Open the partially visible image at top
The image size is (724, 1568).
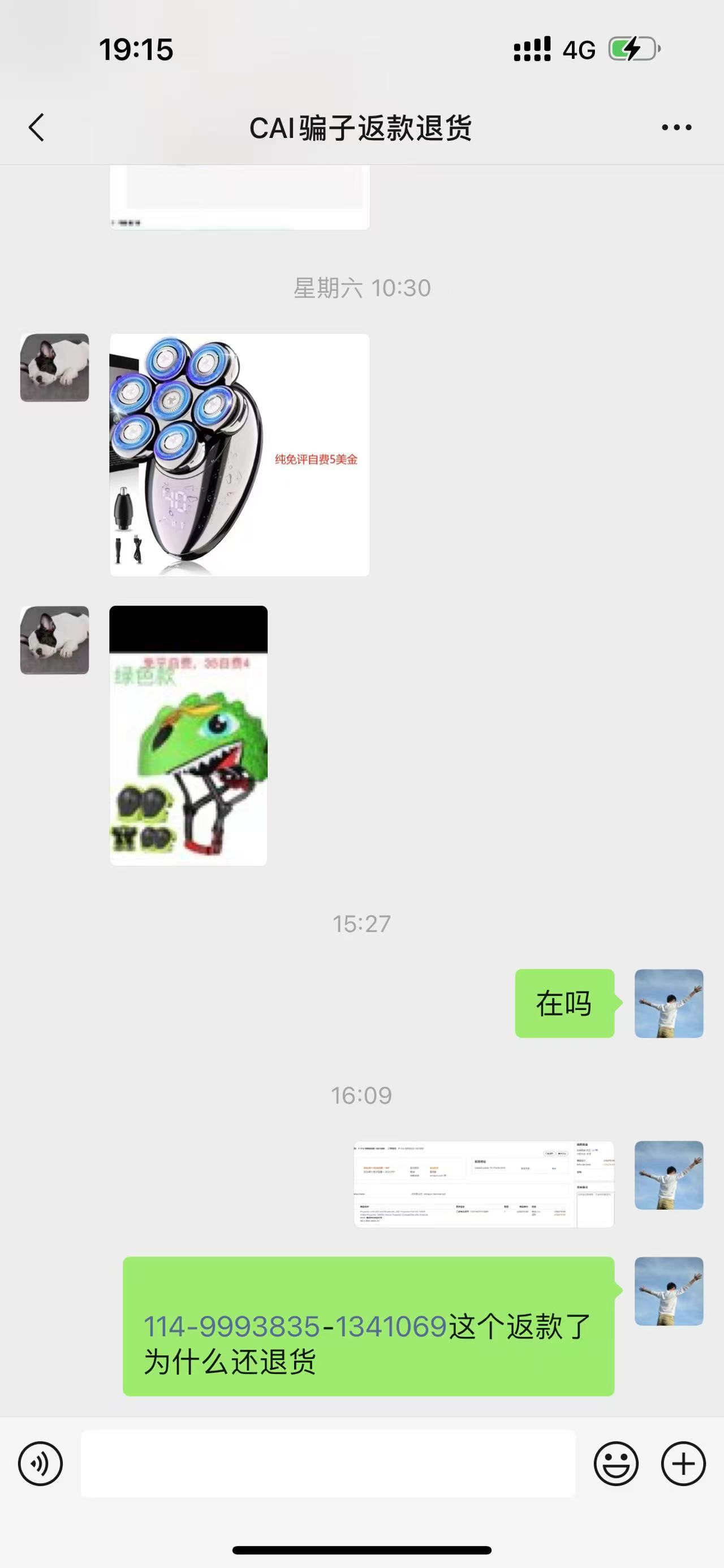(239, 198)
